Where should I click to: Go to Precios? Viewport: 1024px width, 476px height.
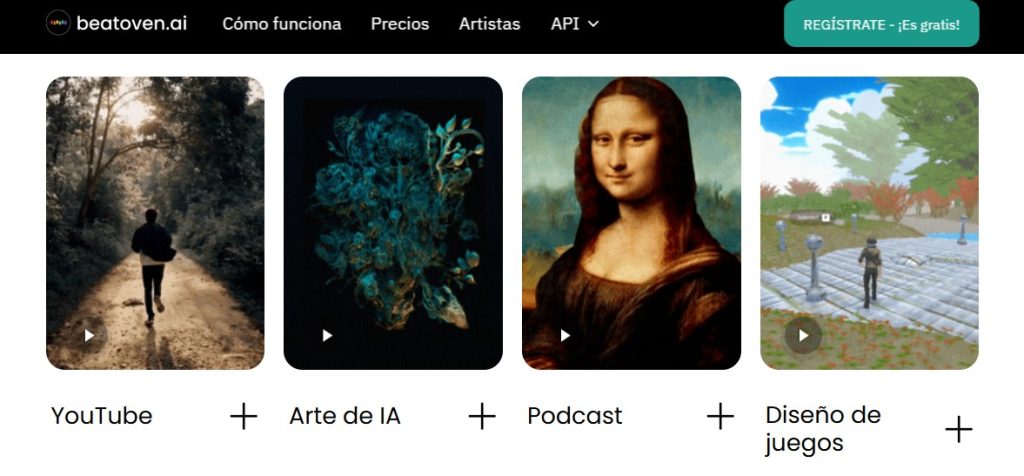coord(400,23)
